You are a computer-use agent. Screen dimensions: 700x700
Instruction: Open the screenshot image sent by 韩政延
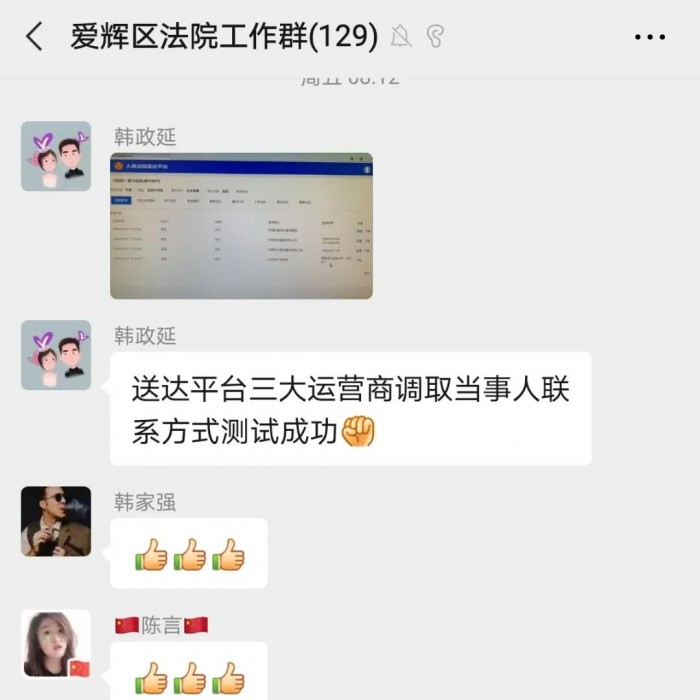point(241,226)
